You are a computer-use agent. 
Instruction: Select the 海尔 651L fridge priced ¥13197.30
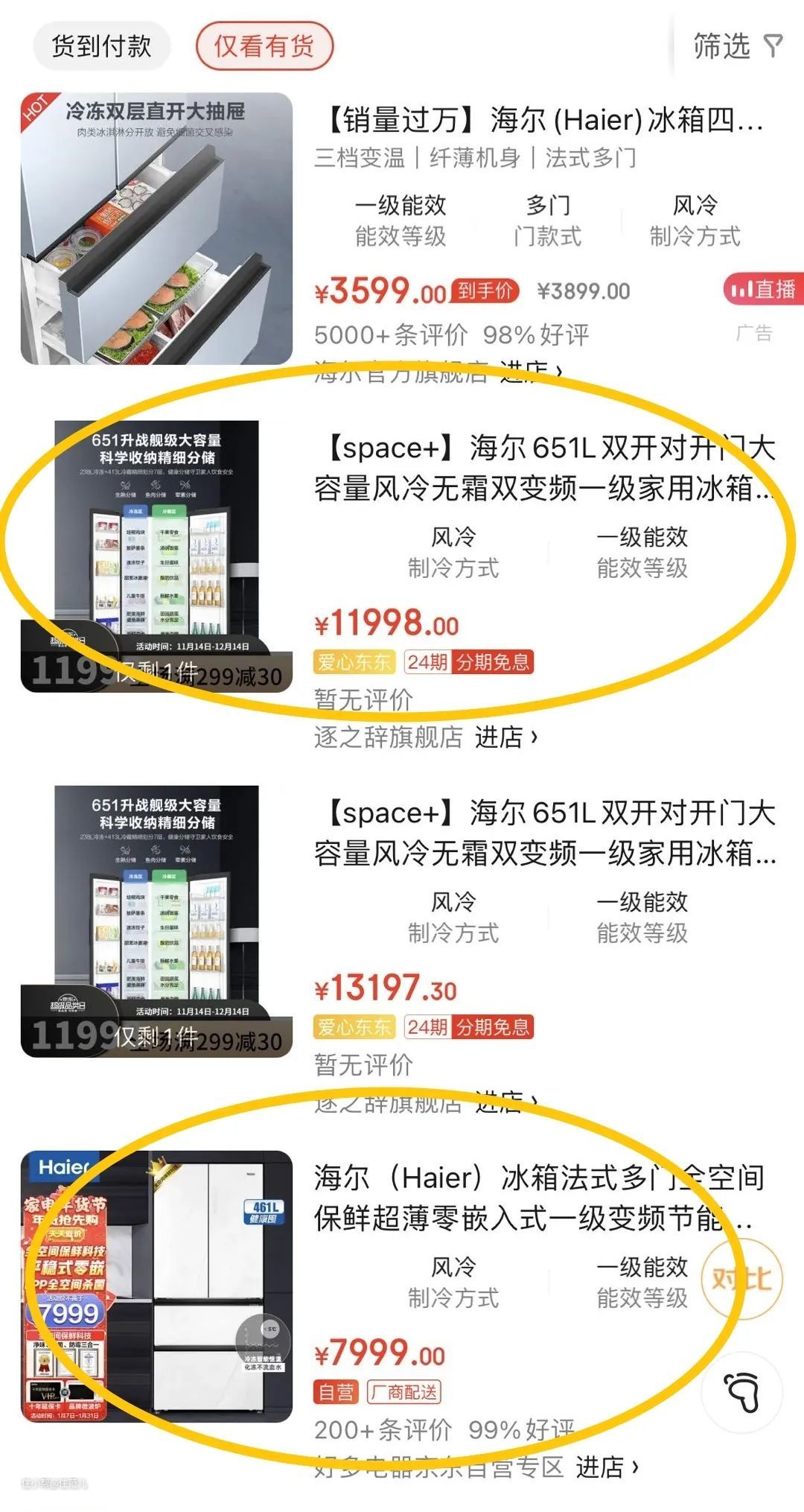pos(544,833)
